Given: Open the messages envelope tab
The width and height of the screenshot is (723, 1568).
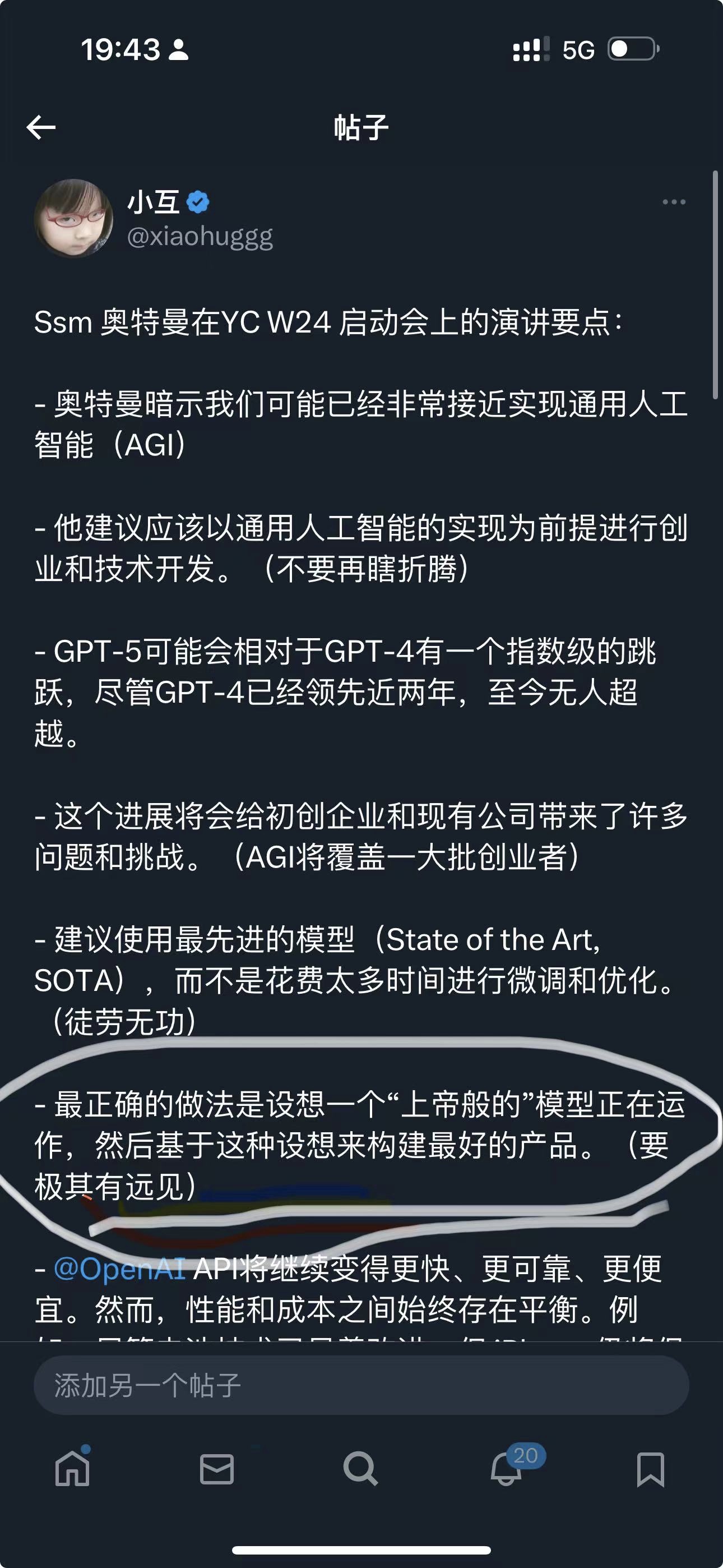Looking at the screenshot, I should coord(217,1469).
